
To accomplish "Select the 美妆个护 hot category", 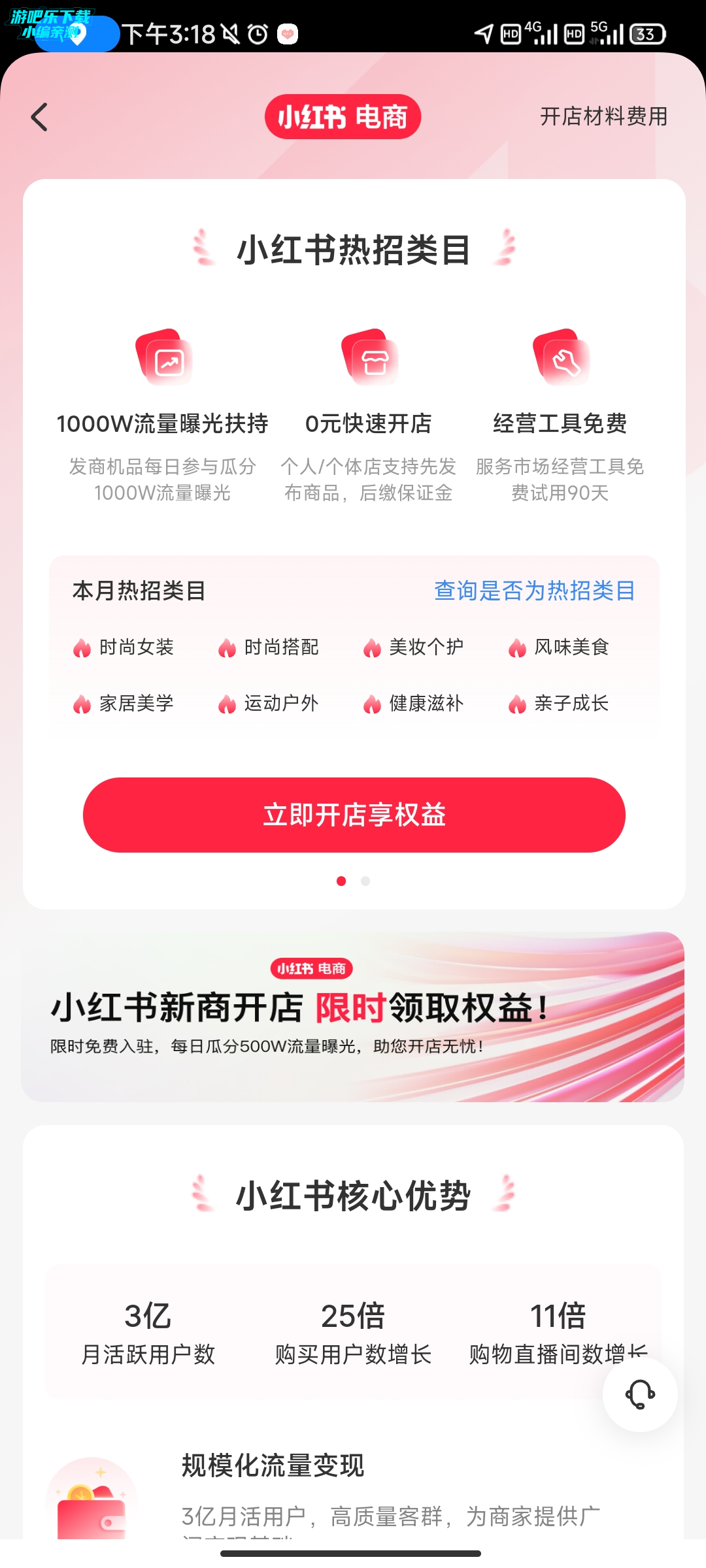I will 414,647.
